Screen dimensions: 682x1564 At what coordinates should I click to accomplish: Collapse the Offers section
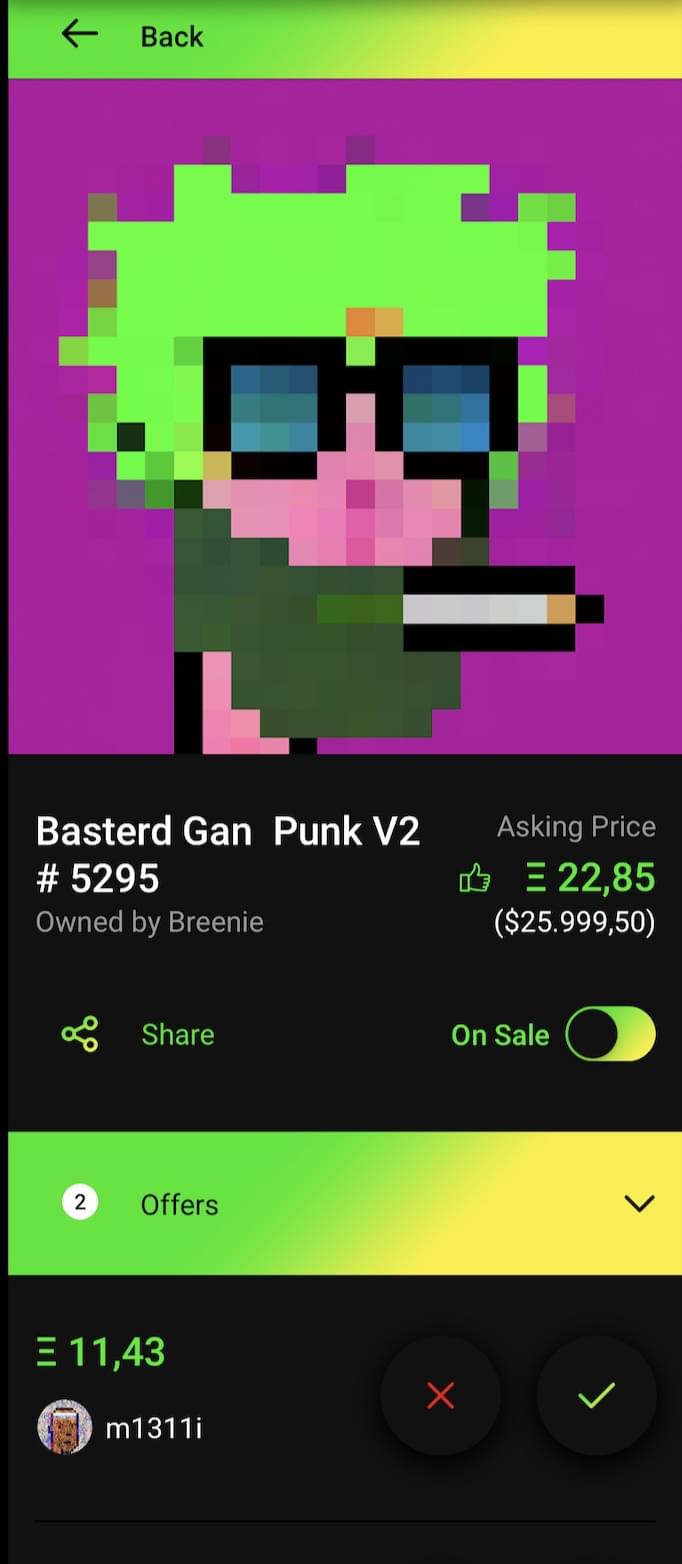tap(638, 1203)
